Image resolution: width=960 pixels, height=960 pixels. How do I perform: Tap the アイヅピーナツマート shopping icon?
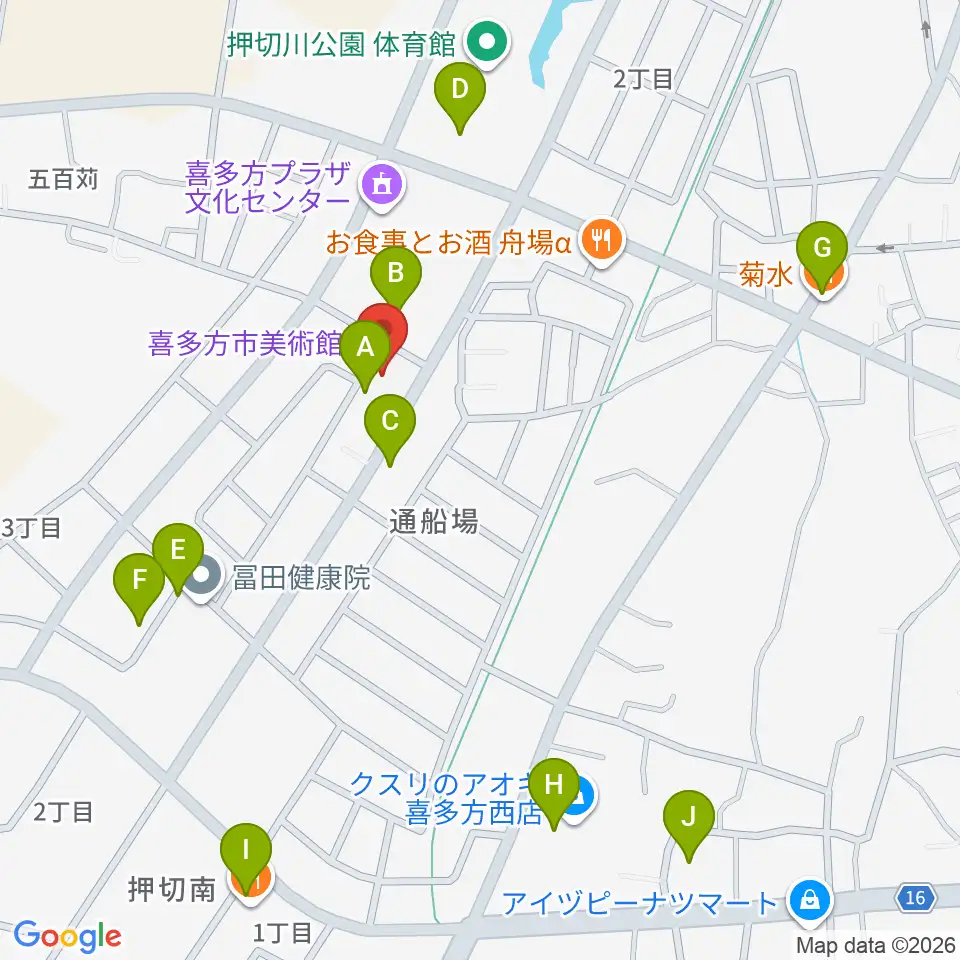pyautogui.click(x=810, y=902)
